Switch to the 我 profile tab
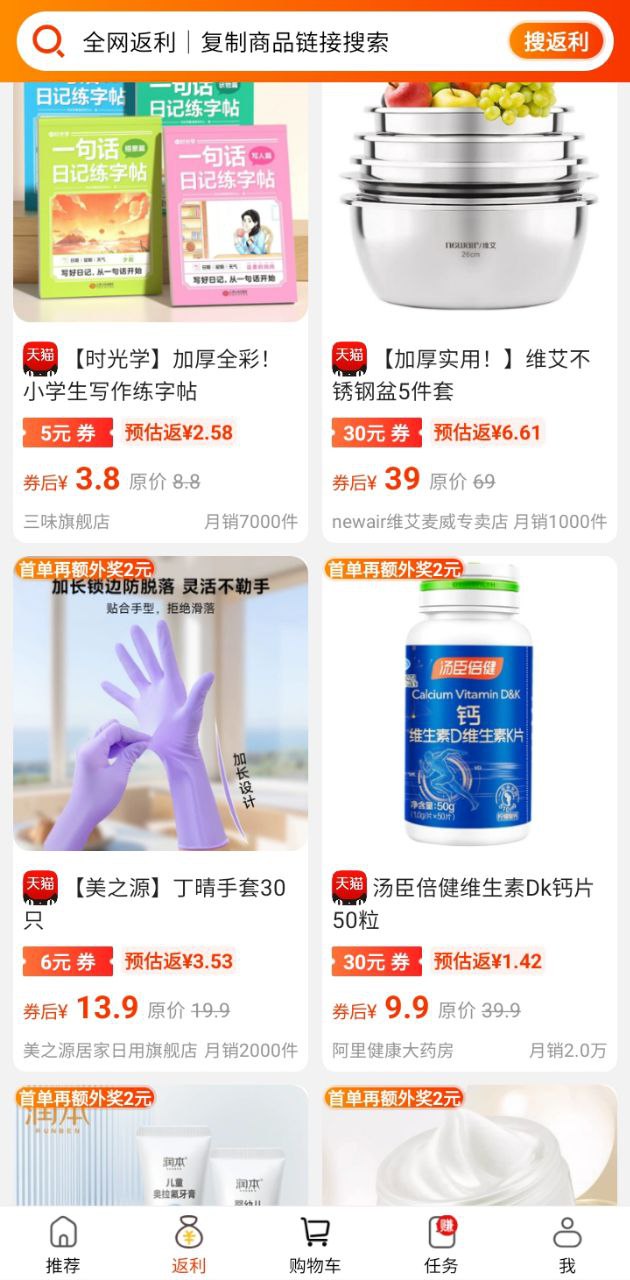630x1280 pixels. pos(567,1244)
